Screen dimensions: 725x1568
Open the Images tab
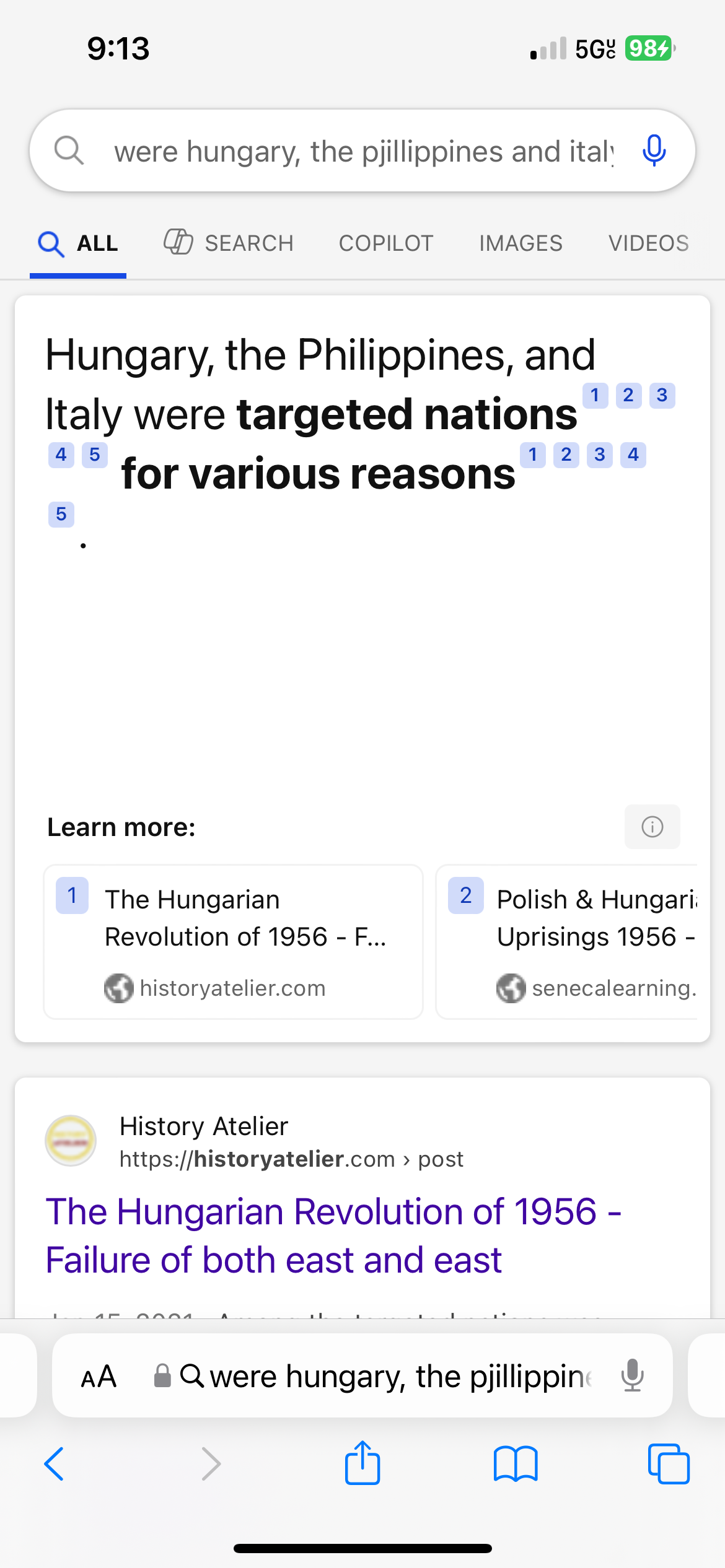pos(521,243)
